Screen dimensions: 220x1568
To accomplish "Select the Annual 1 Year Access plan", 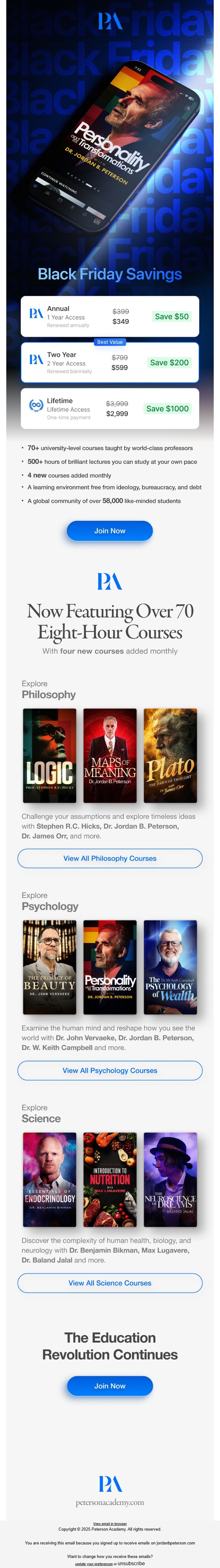I will [x=110, y=316].
